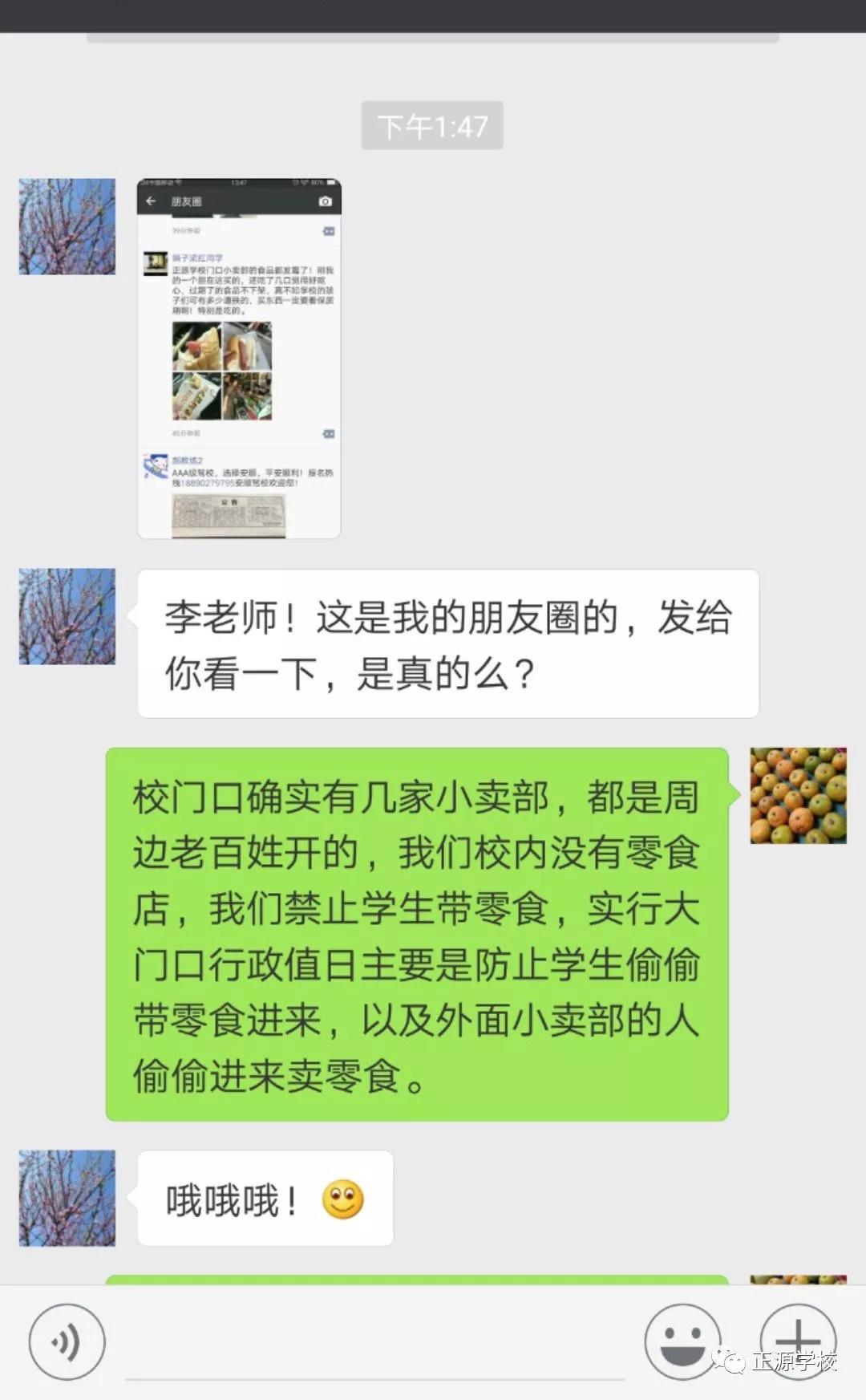Screen dimensions: 866x1400
Task: Open blossom avatar beside the 哦哦哦 message
Action: [67, 1198]
